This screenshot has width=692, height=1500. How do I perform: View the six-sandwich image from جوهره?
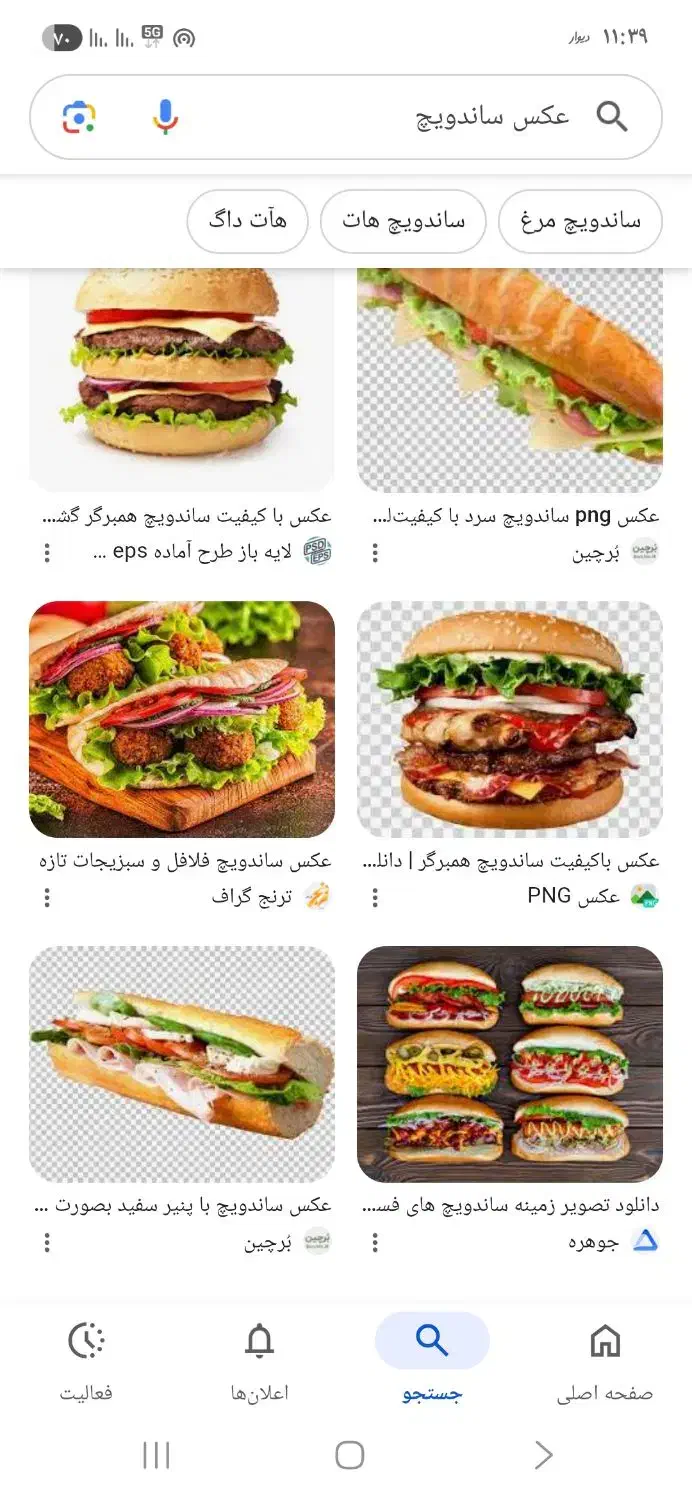509,1064
